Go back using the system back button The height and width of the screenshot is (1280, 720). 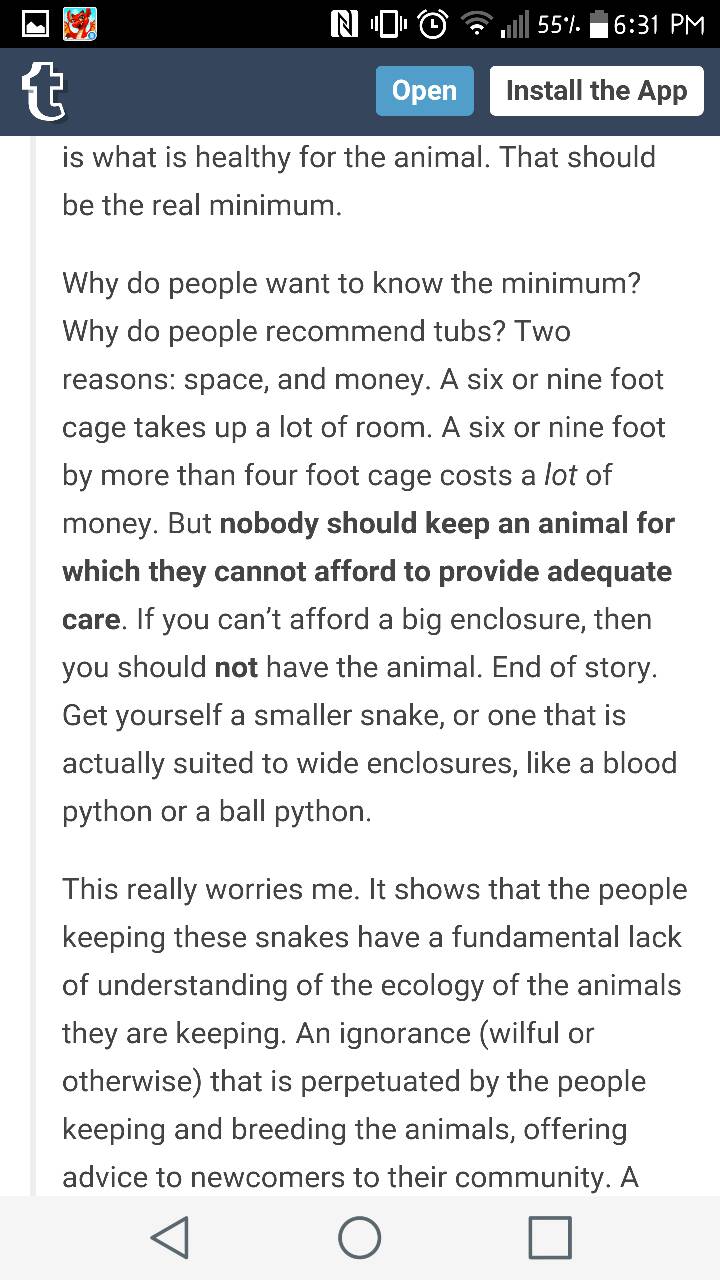coord(170,1237)
